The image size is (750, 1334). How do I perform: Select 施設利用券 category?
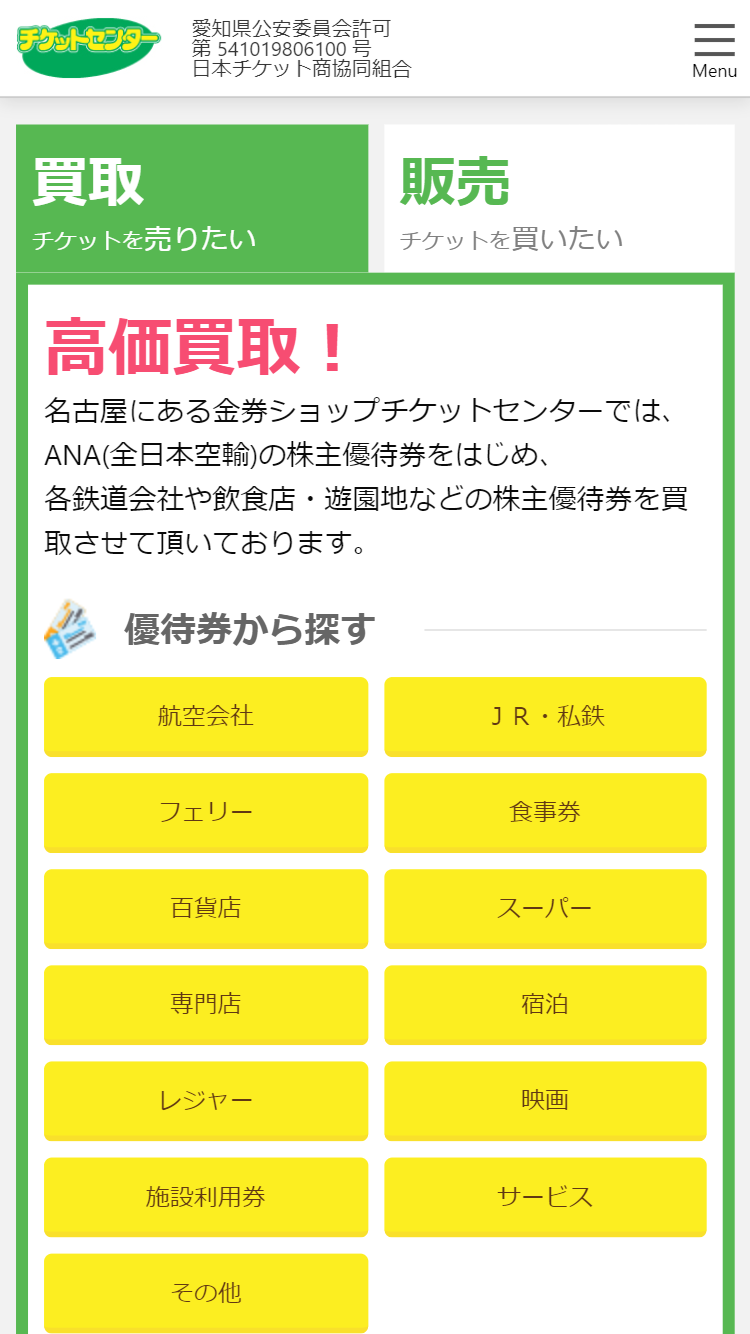[205, 1196]
